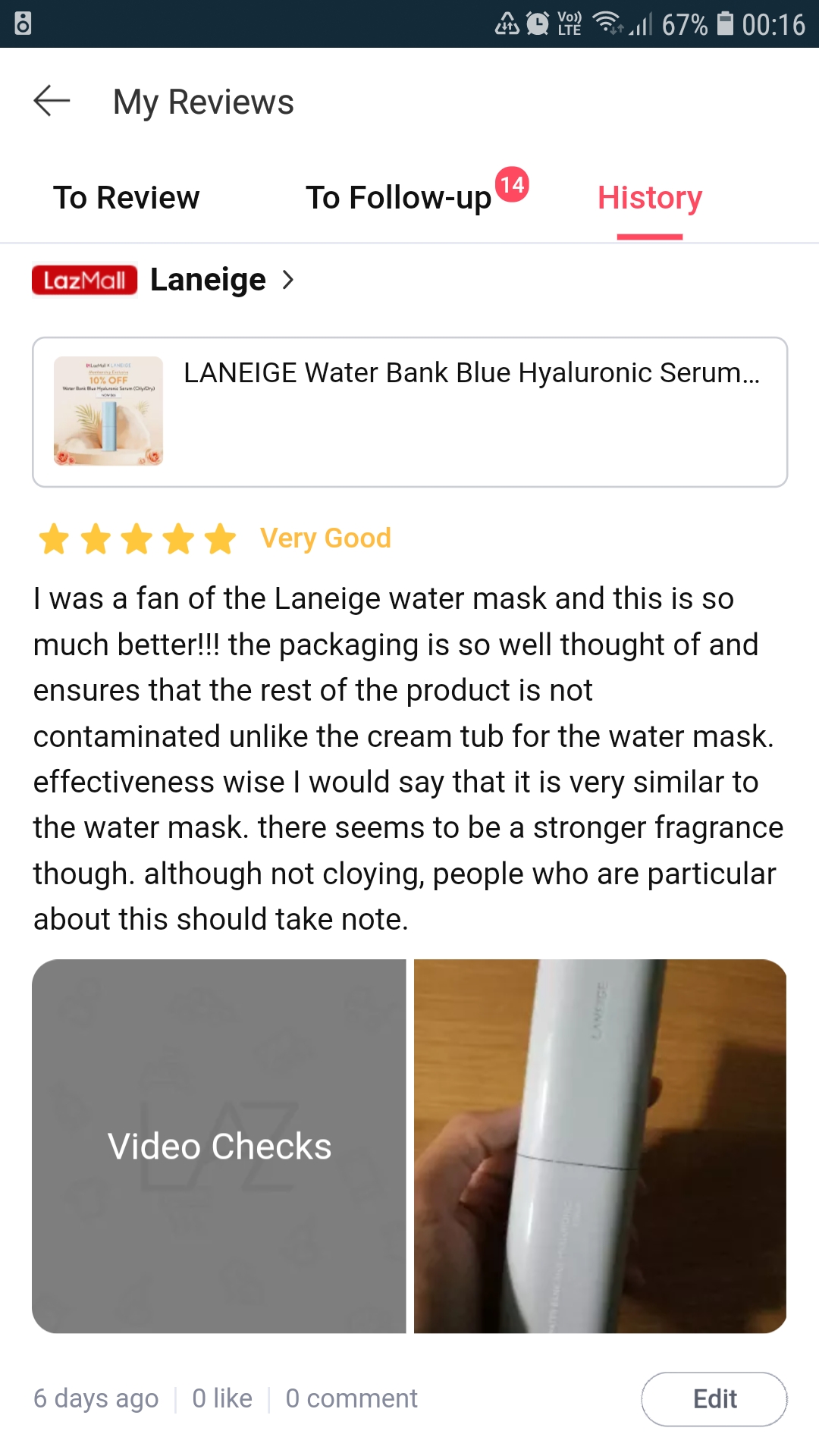This screenshot has height=1456, width=819.
Task: Open the LANEIGE Water Bank Serum product card
Action: 409,412
